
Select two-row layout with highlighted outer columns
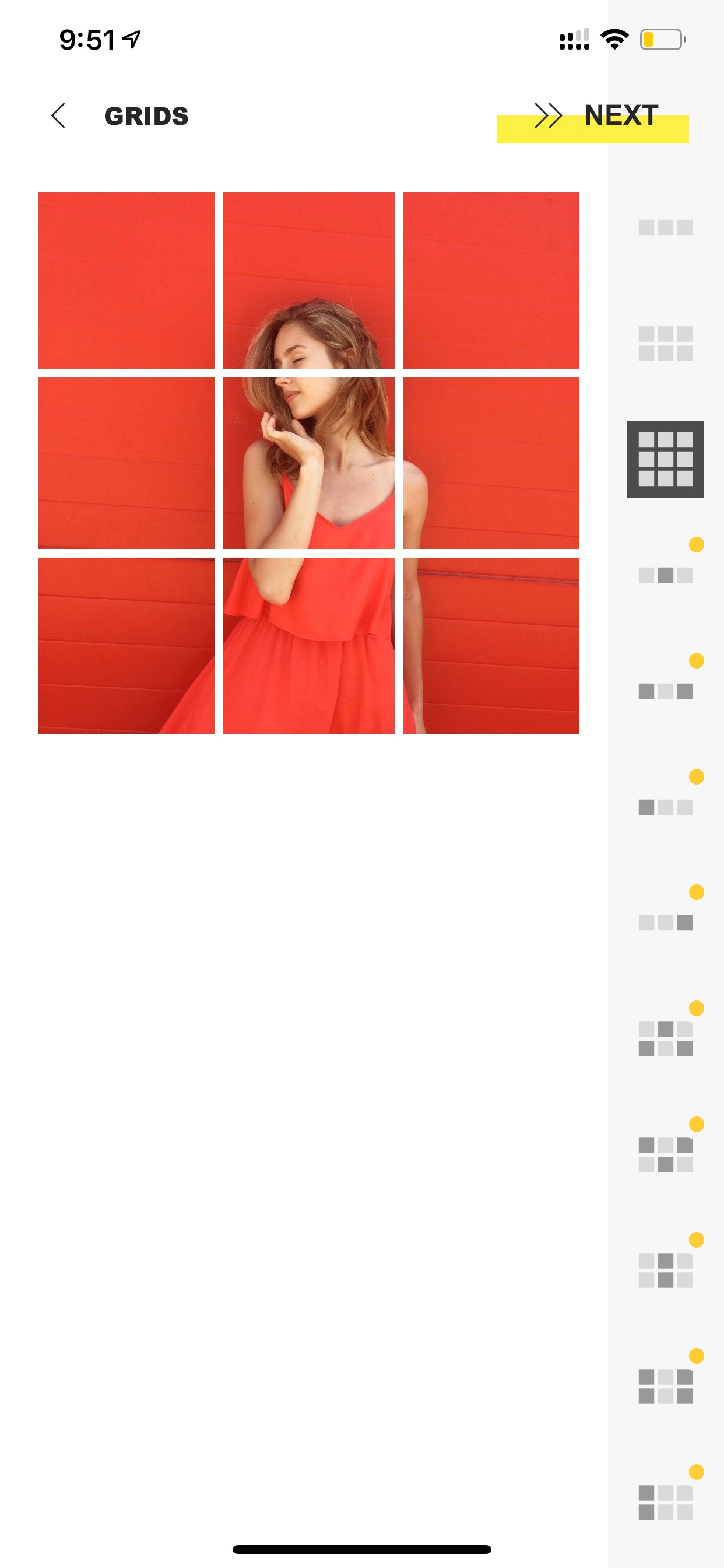tap(665, 1387)
